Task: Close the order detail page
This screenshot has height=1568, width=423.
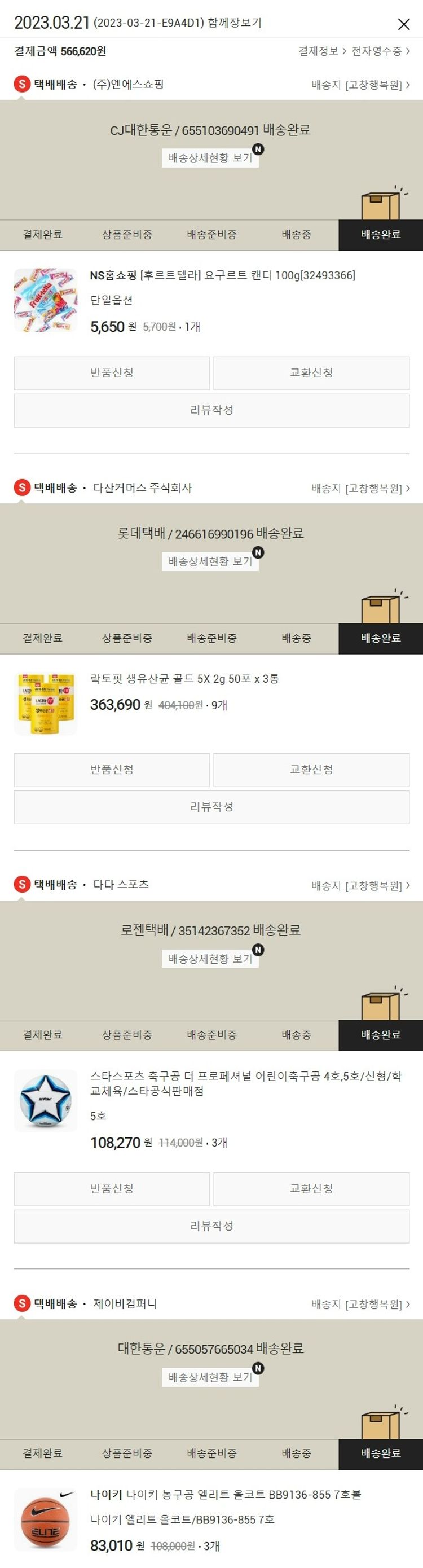Action: (x=403, y=24)
